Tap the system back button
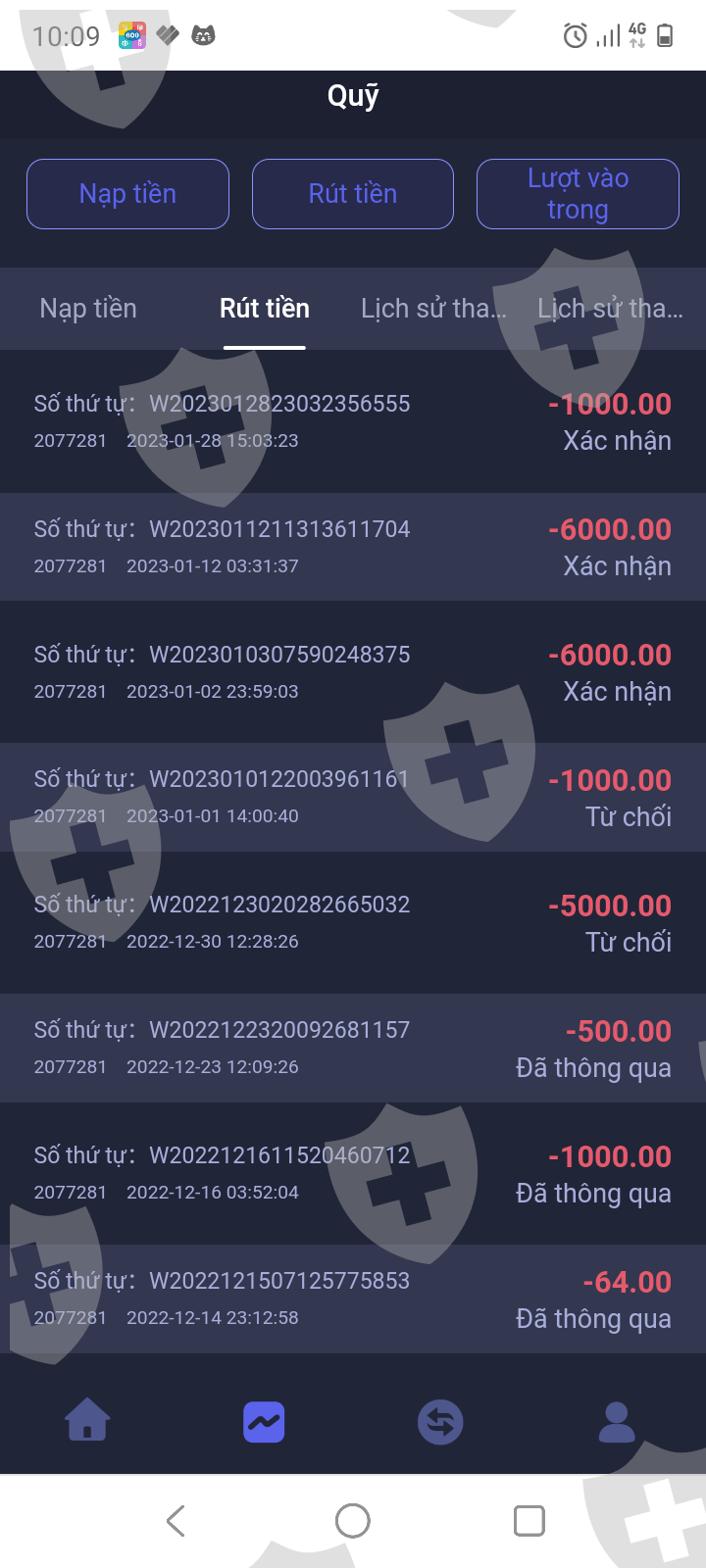This screenshot has height=1568, width=706. pos(176,1521)
